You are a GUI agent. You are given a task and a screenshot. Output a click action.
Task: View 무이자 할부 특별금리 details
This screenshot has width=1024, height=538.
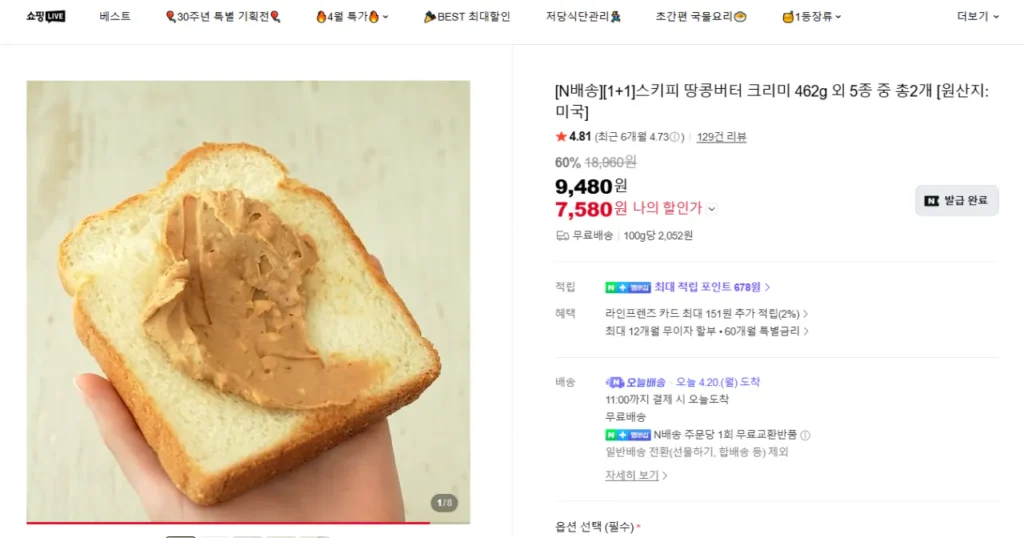click(x=707, y=331)
